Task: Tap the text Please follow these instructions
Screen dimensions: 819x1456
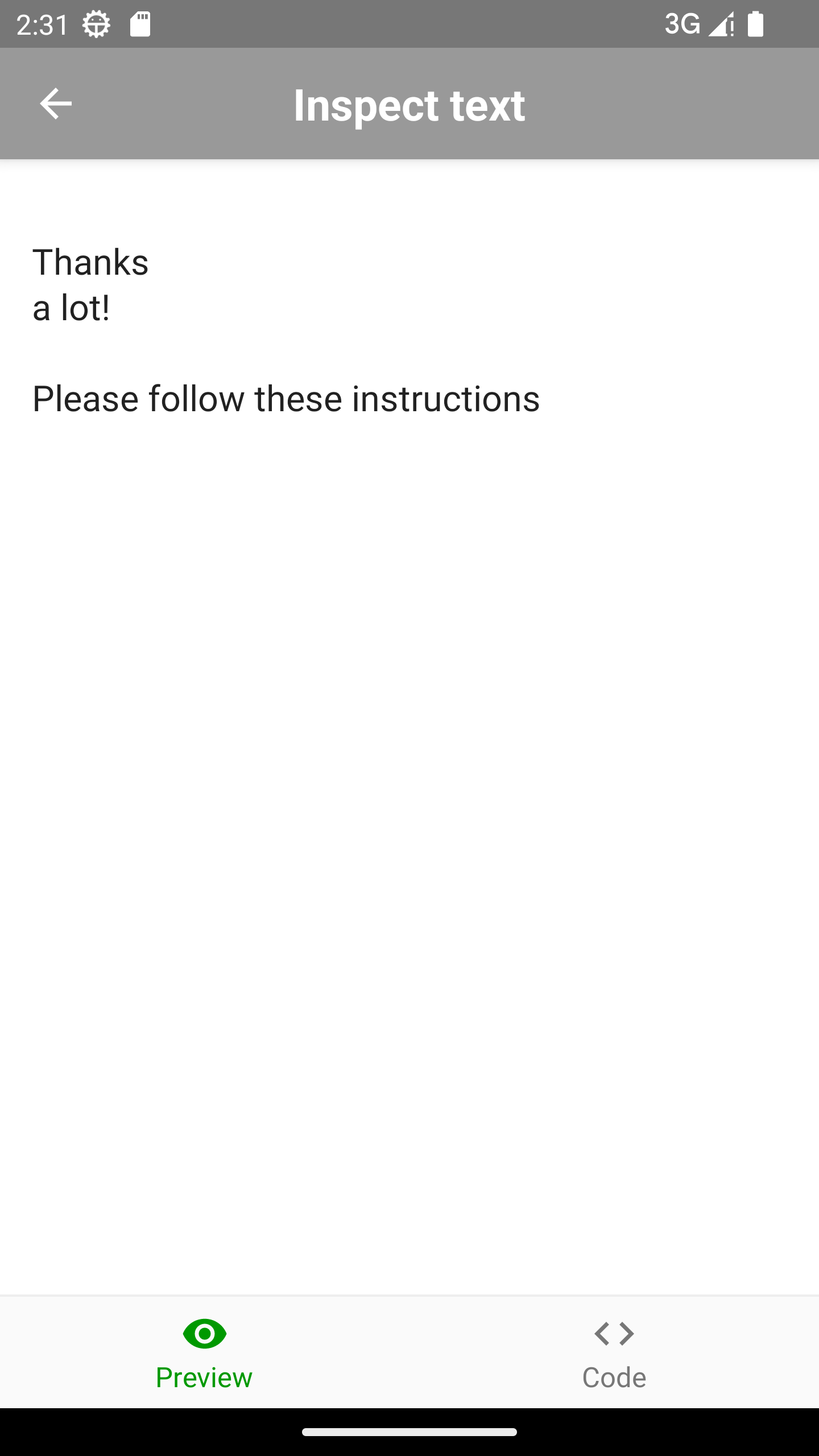Action: (287, 398)
